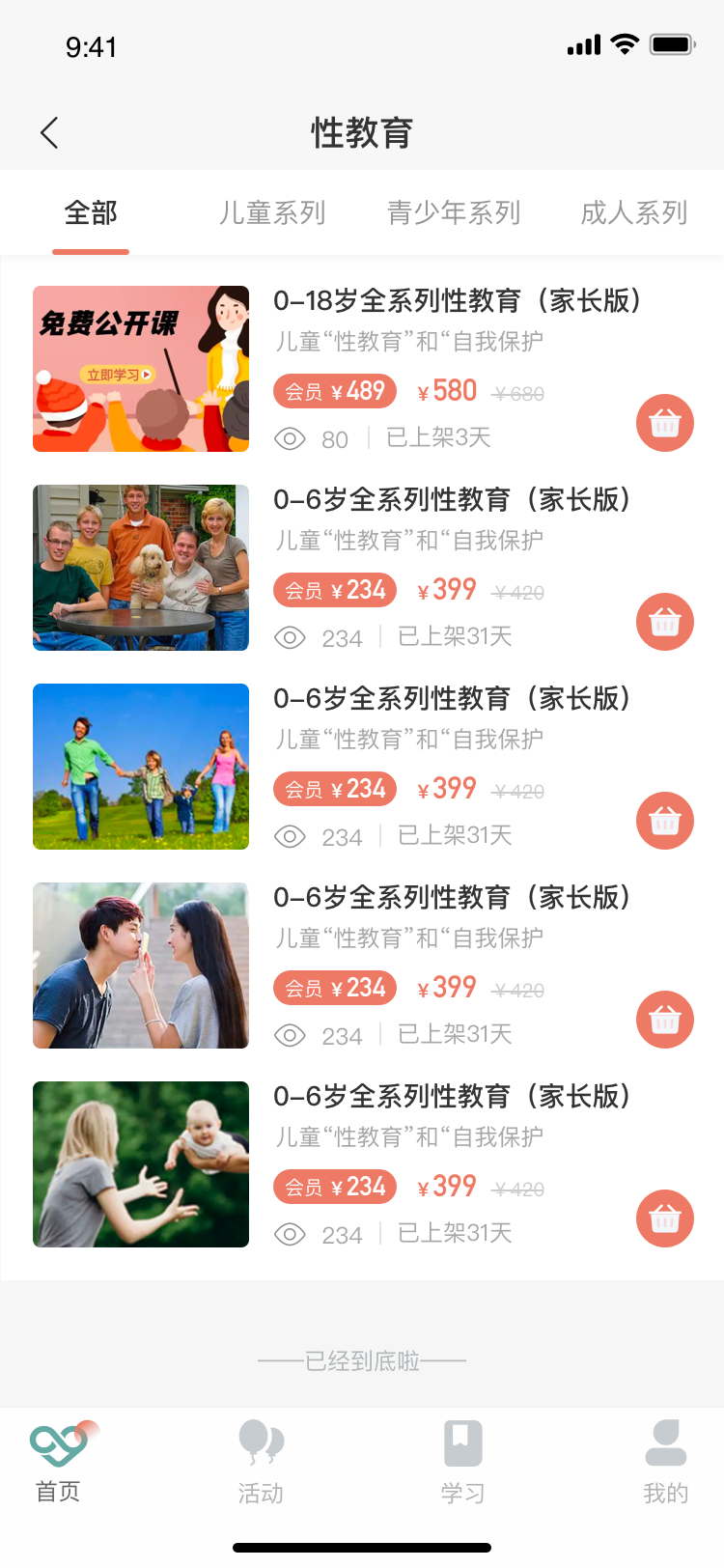Open the course with the flying baby photo
The image size is (724, 1568).
[141, 1164]
